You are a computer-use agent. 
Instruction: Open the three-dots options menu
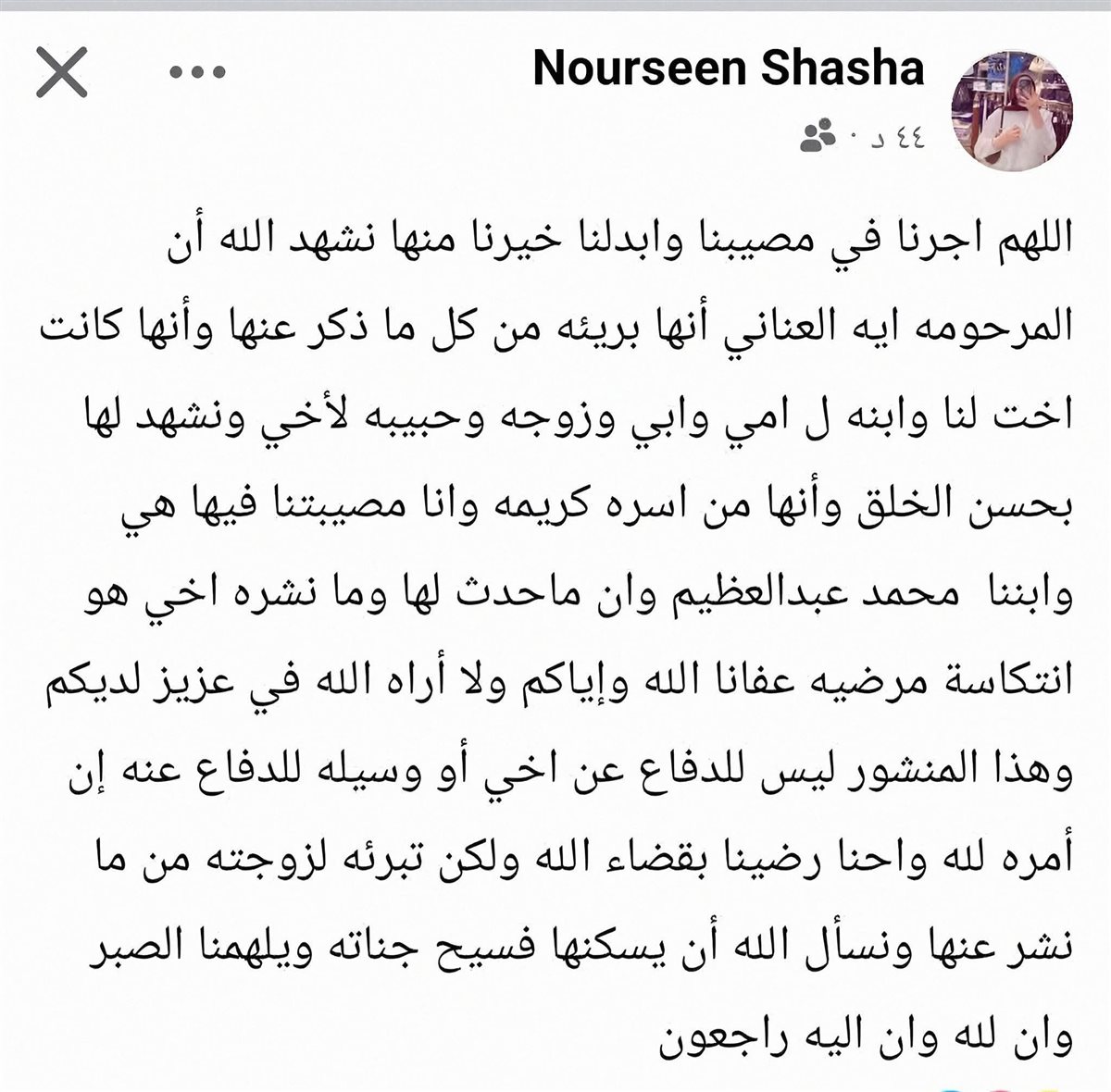tap(198, 71)
